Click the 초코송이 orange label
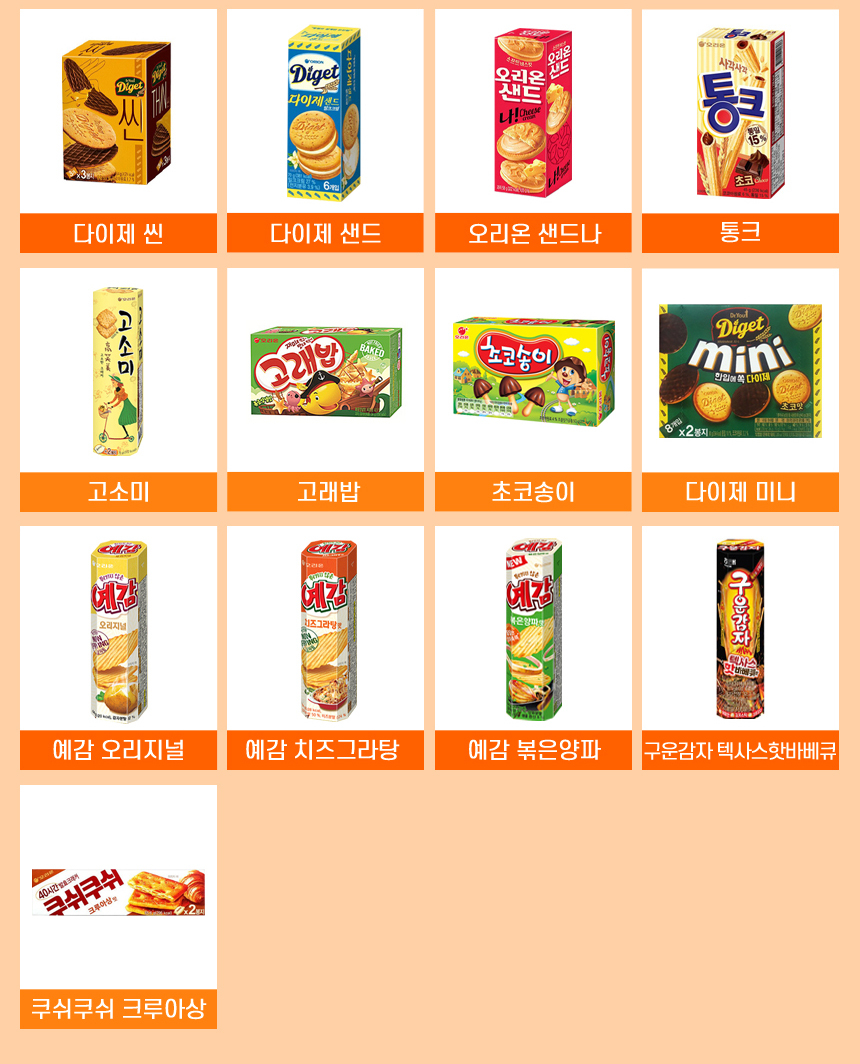Viewport: 860px width, 1064px height. tap(535, 491)
